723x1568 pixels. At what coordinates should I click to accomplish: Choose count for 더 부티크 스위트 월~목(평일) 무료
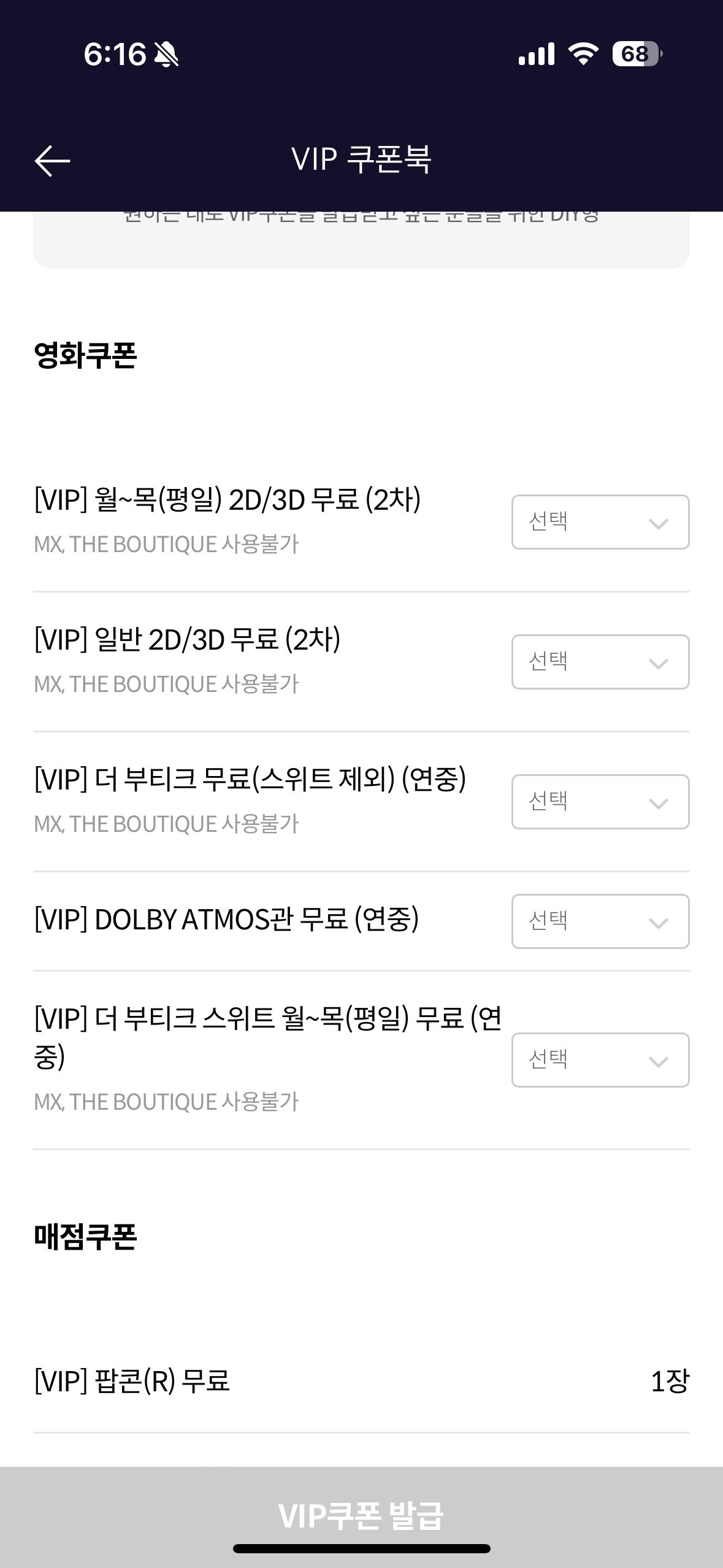coord(600,1060)
